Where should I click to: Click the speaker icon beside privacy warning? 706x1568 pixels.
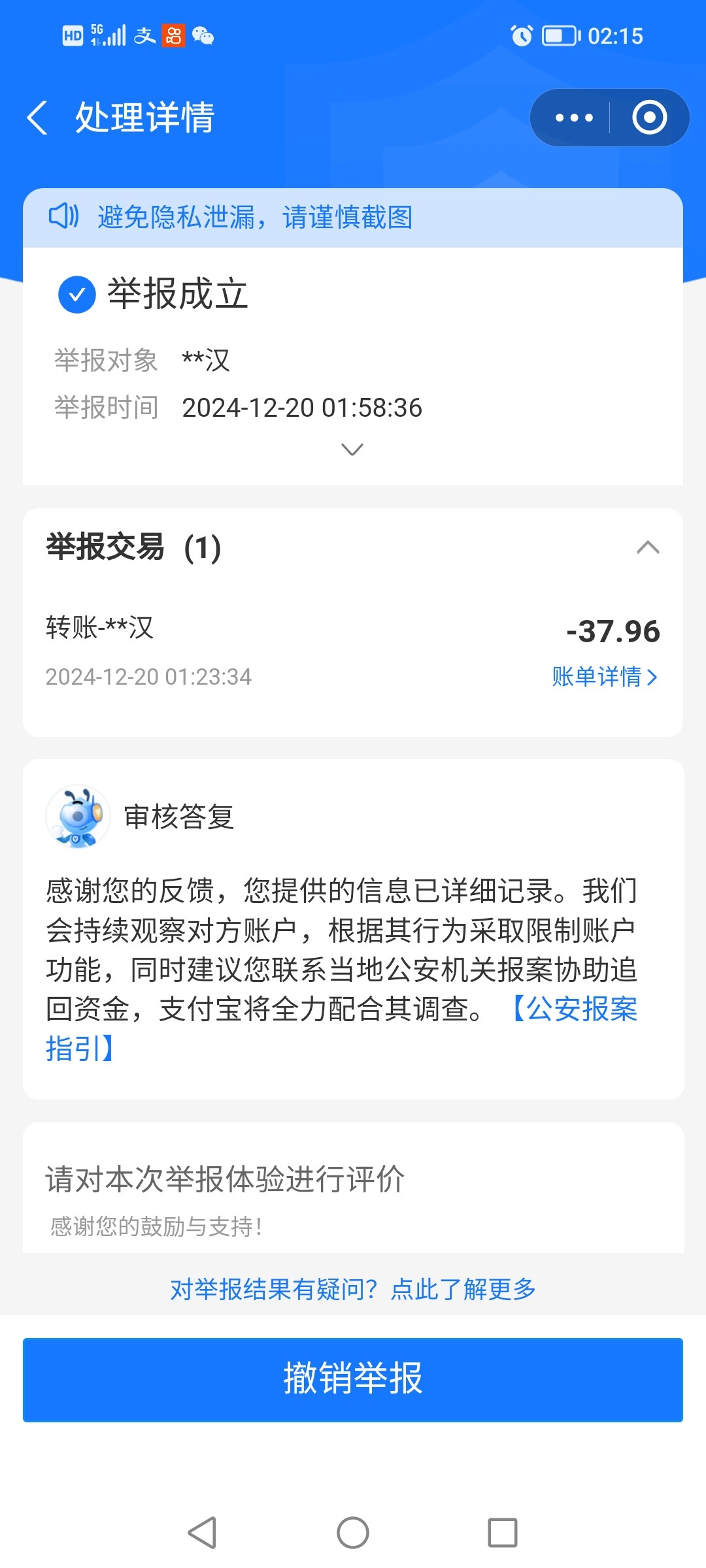[65, 218]
